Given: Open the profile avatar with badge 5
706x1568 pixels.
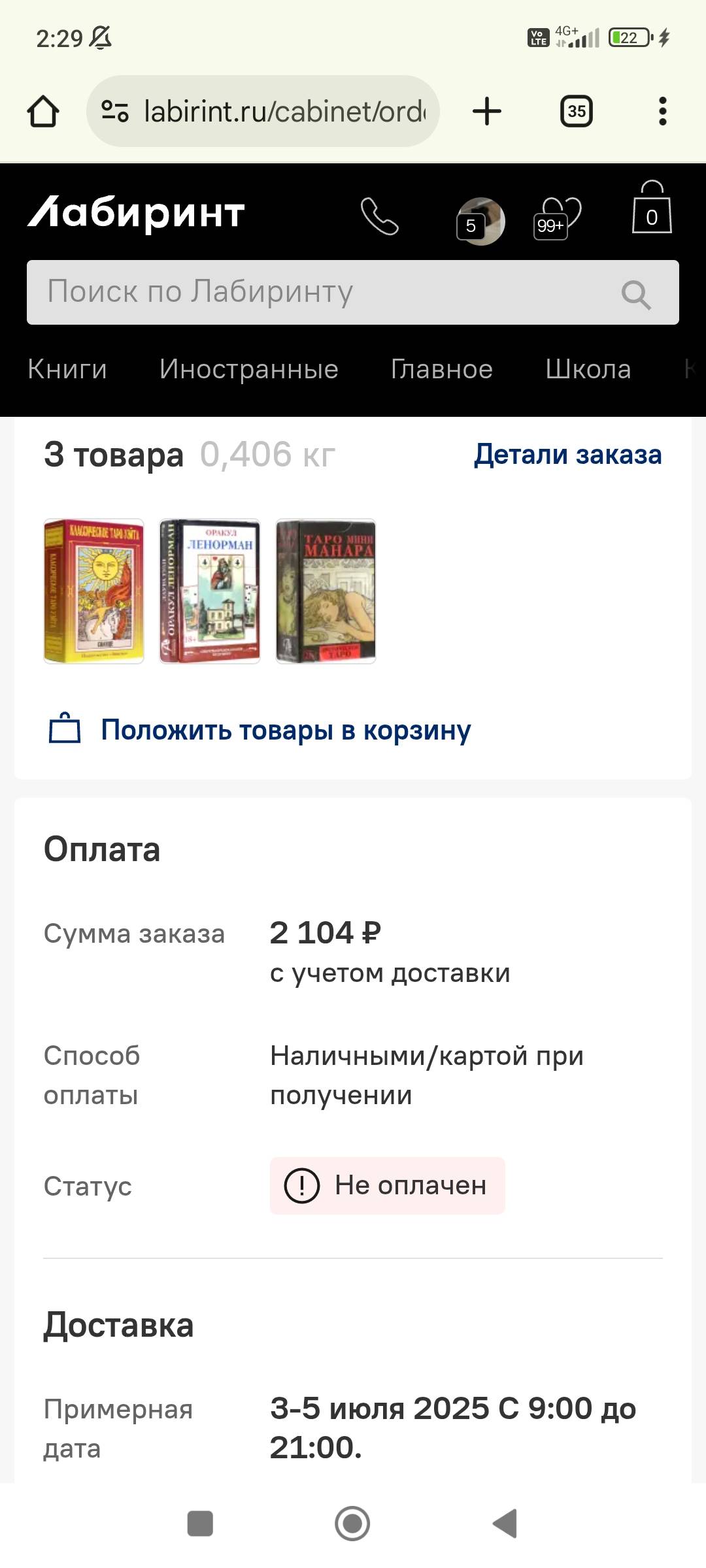Looking at the screenshot, I should pyautogui.click(x=480, y=221).
